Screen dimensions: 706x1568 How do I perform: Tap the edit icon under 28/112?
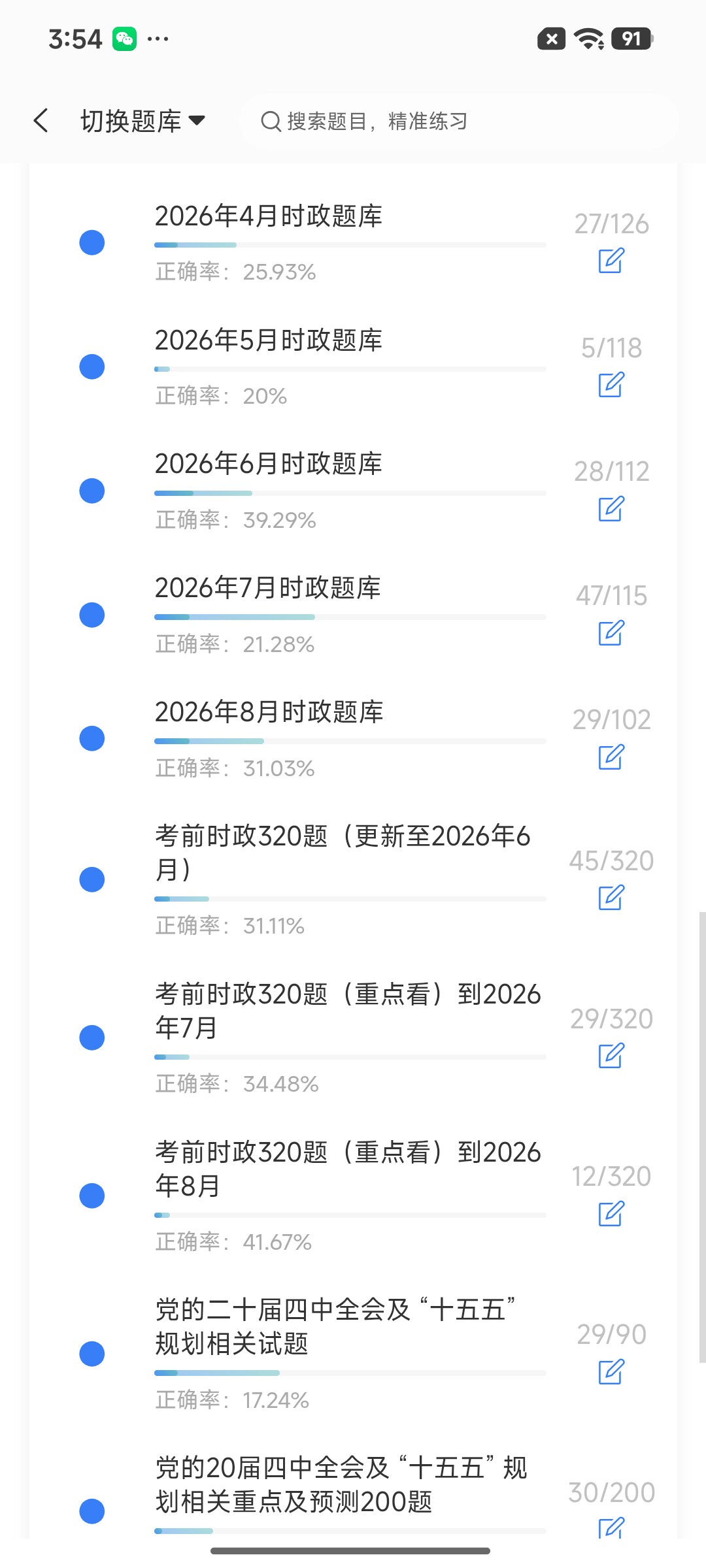611,508
